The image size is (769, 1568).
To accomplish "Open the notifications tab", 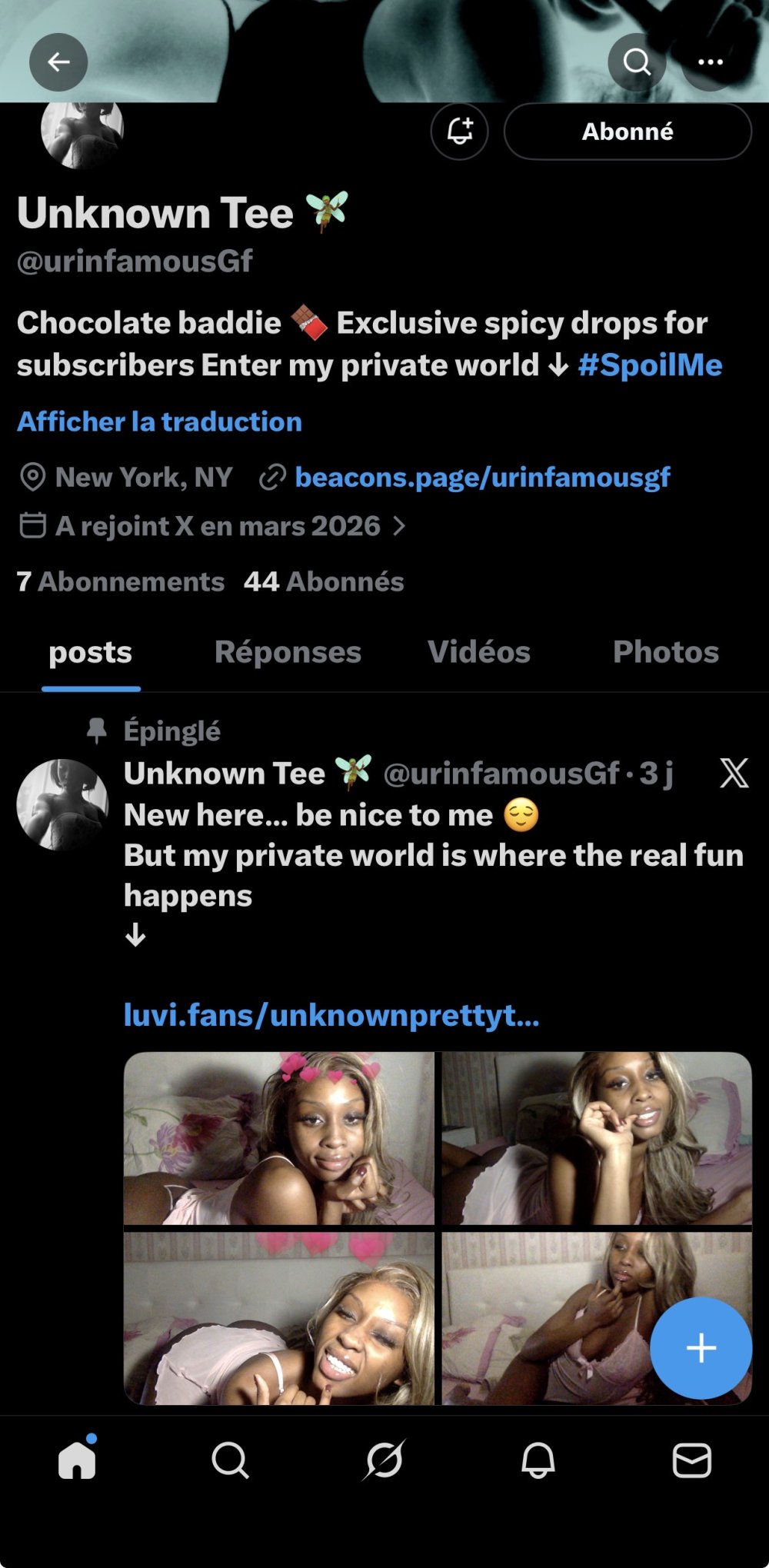I will tap(538, 1460).
